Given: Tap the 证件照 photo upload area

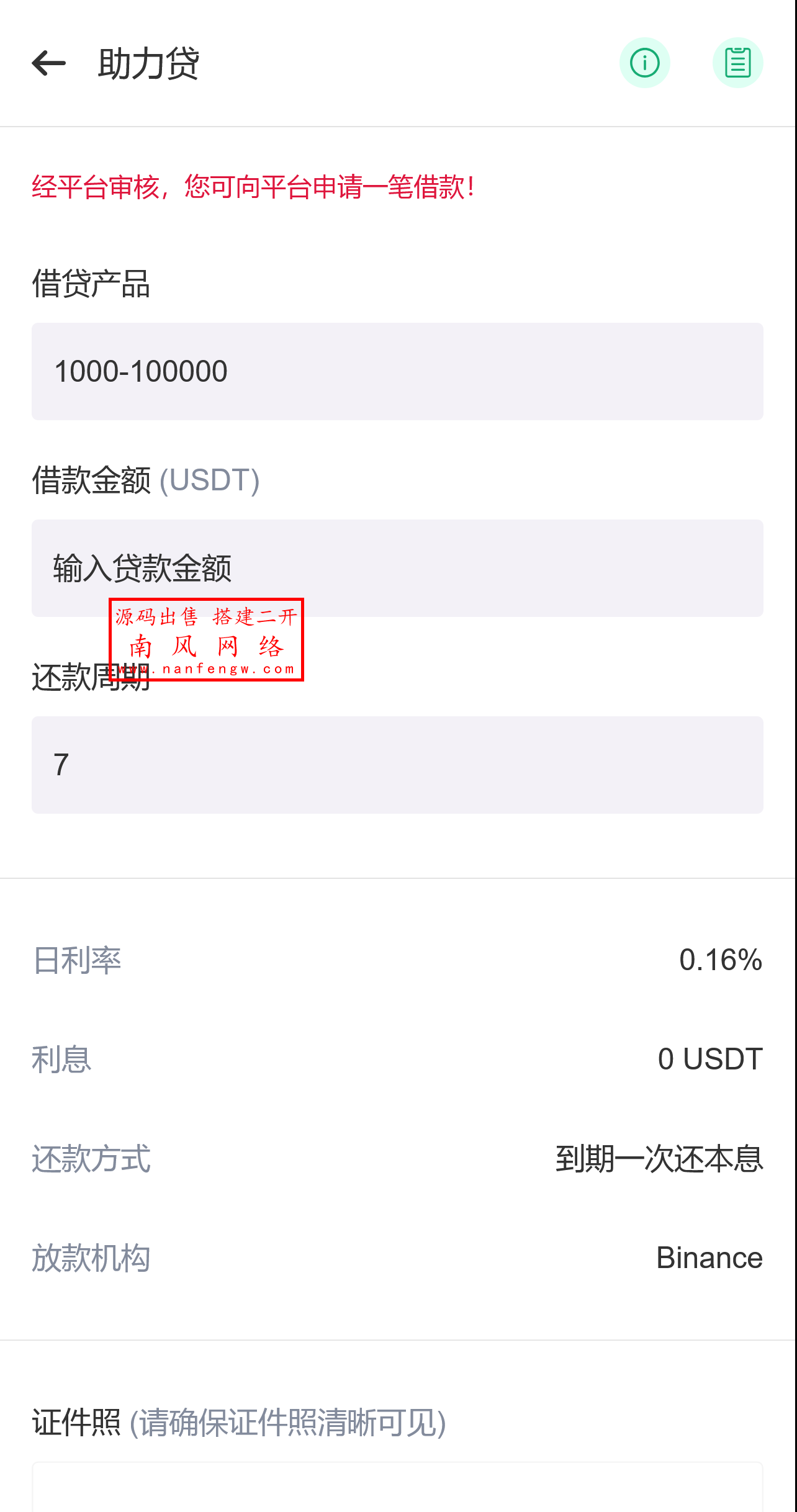Looking at the screenshot, I should pyautogui.click(x=397, y=1490).
